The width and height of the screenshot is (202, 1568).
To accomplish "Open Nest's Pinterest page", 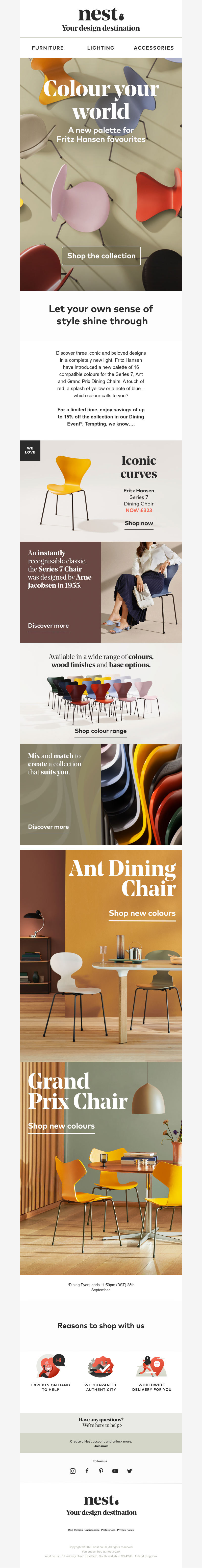I will pos(101,1471).
